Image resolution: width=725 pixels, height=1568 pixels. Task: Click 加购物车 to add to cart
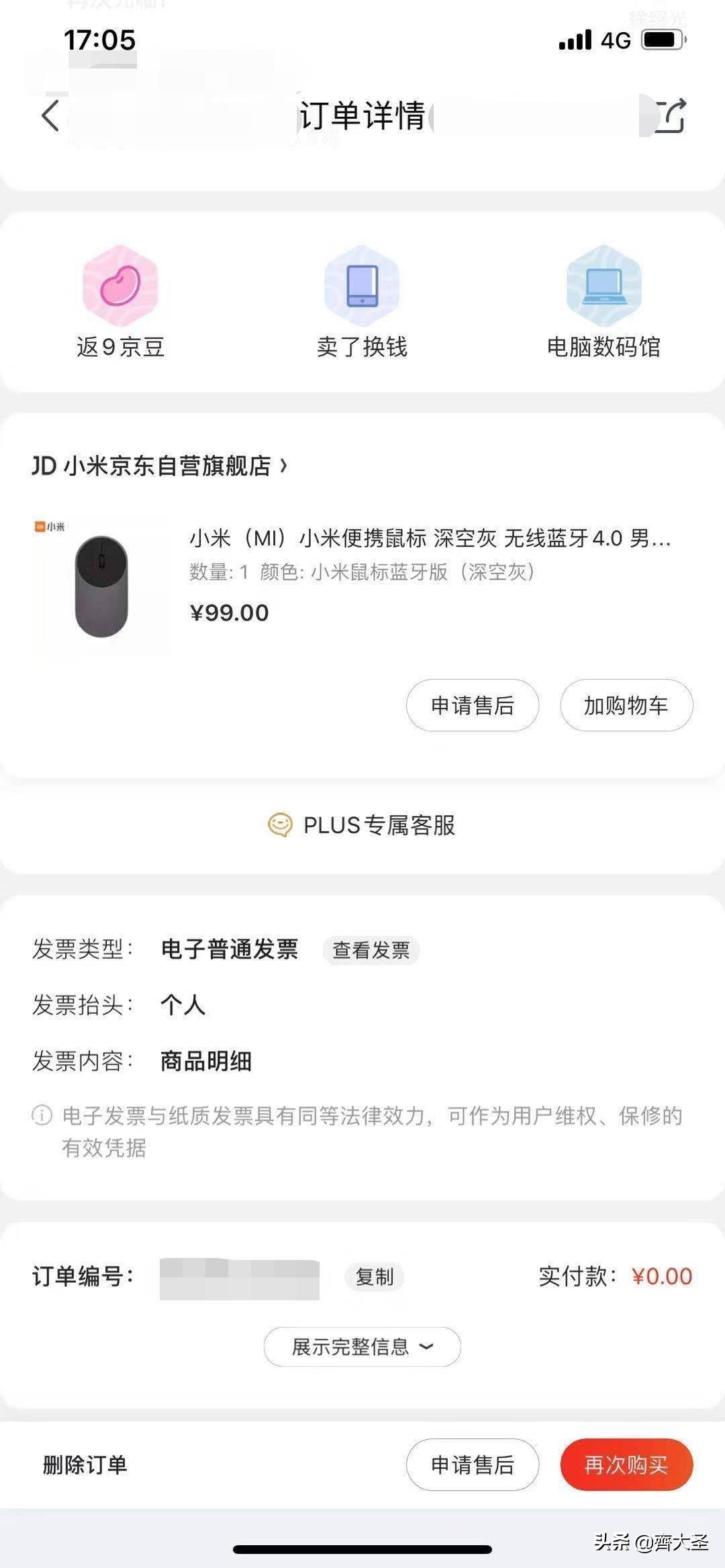pos(626,704)
